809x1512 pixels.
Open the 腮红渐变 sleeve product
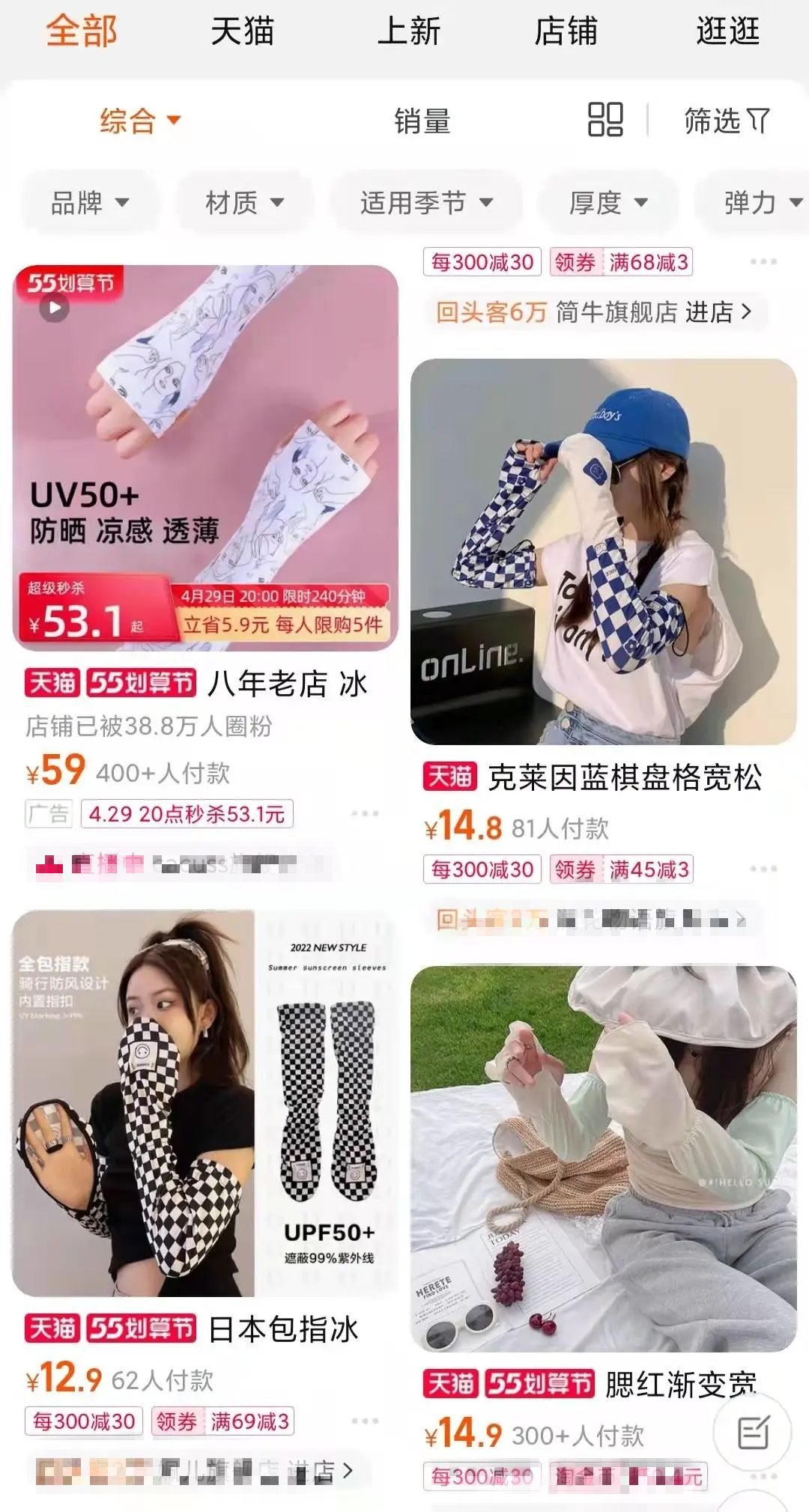tap(603, 1159)
